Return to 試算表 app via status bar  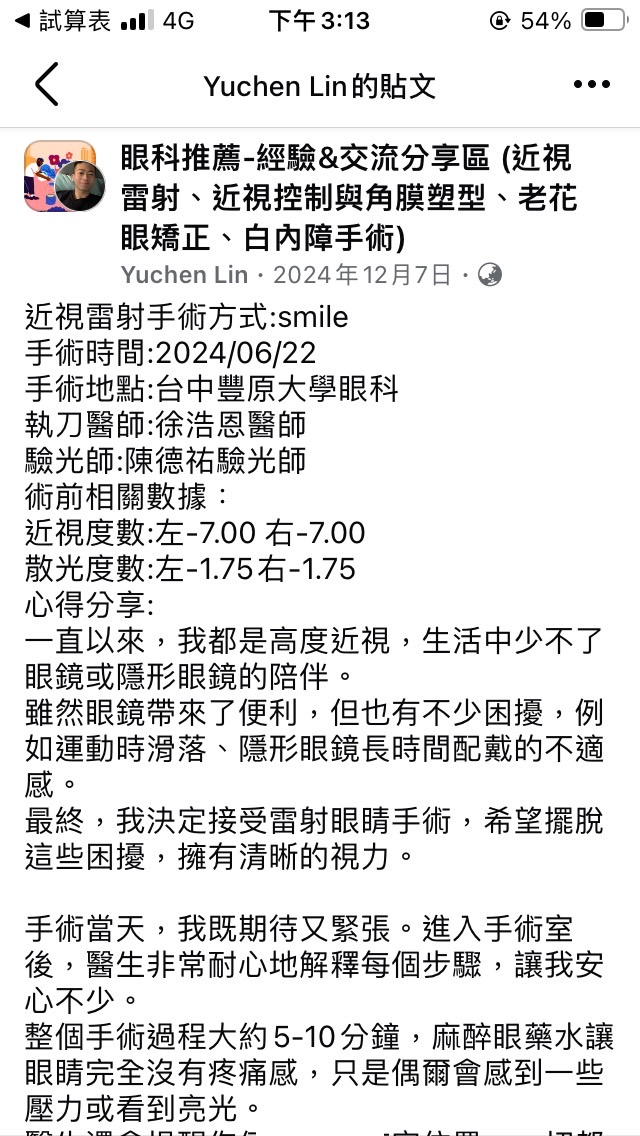click(x=62, y=21)
